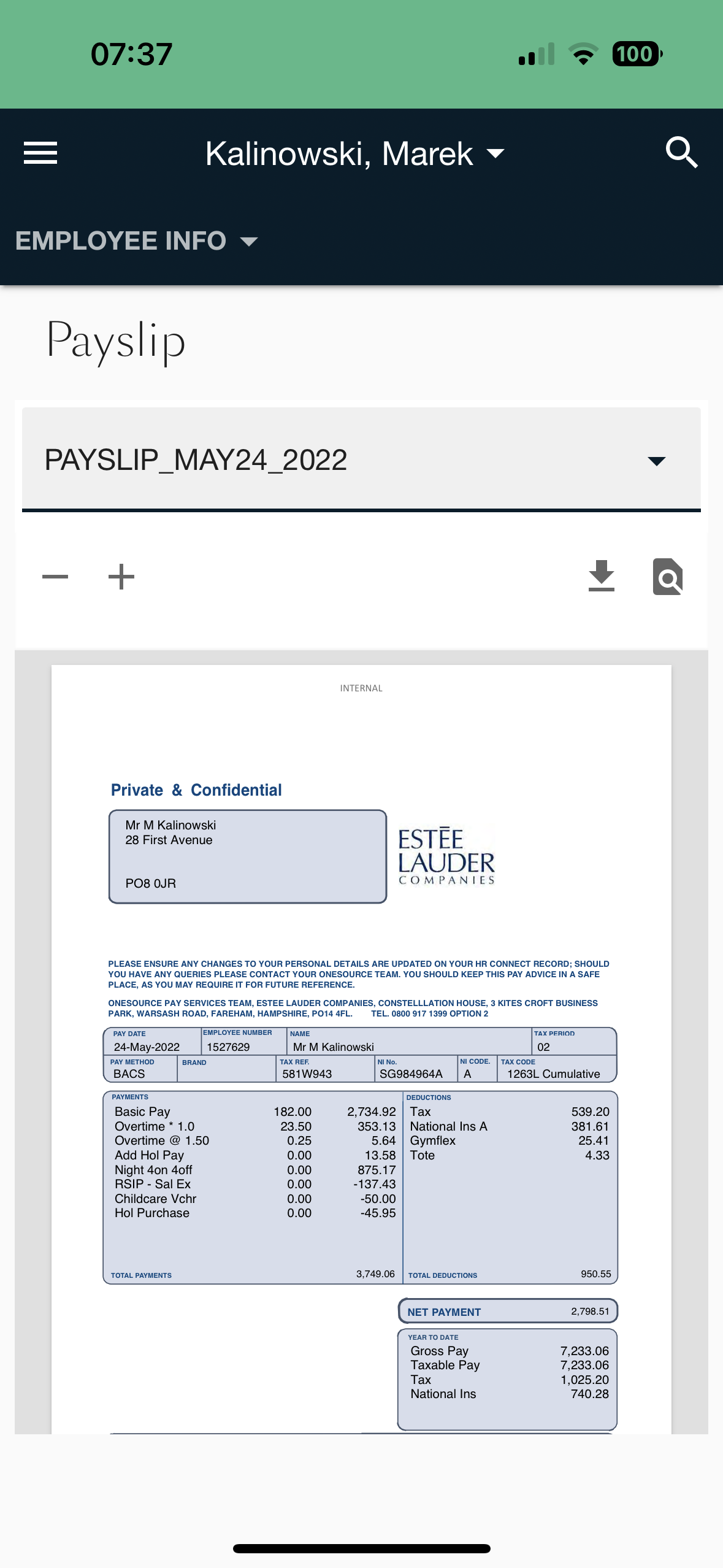Open the hamburger navigation menu

coord(40,153)
